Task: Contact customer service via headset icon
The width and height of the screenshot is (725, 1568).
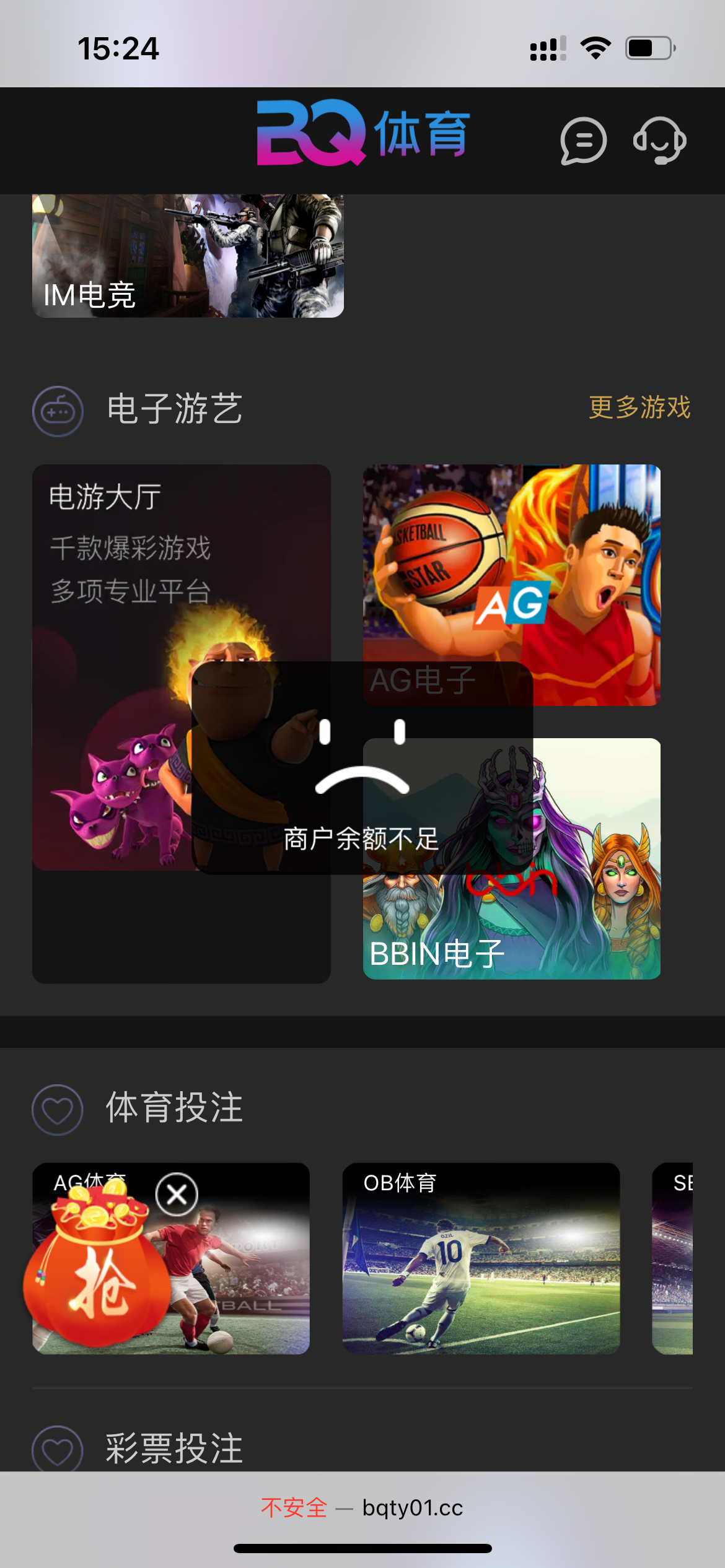Action: coord(659,141)
